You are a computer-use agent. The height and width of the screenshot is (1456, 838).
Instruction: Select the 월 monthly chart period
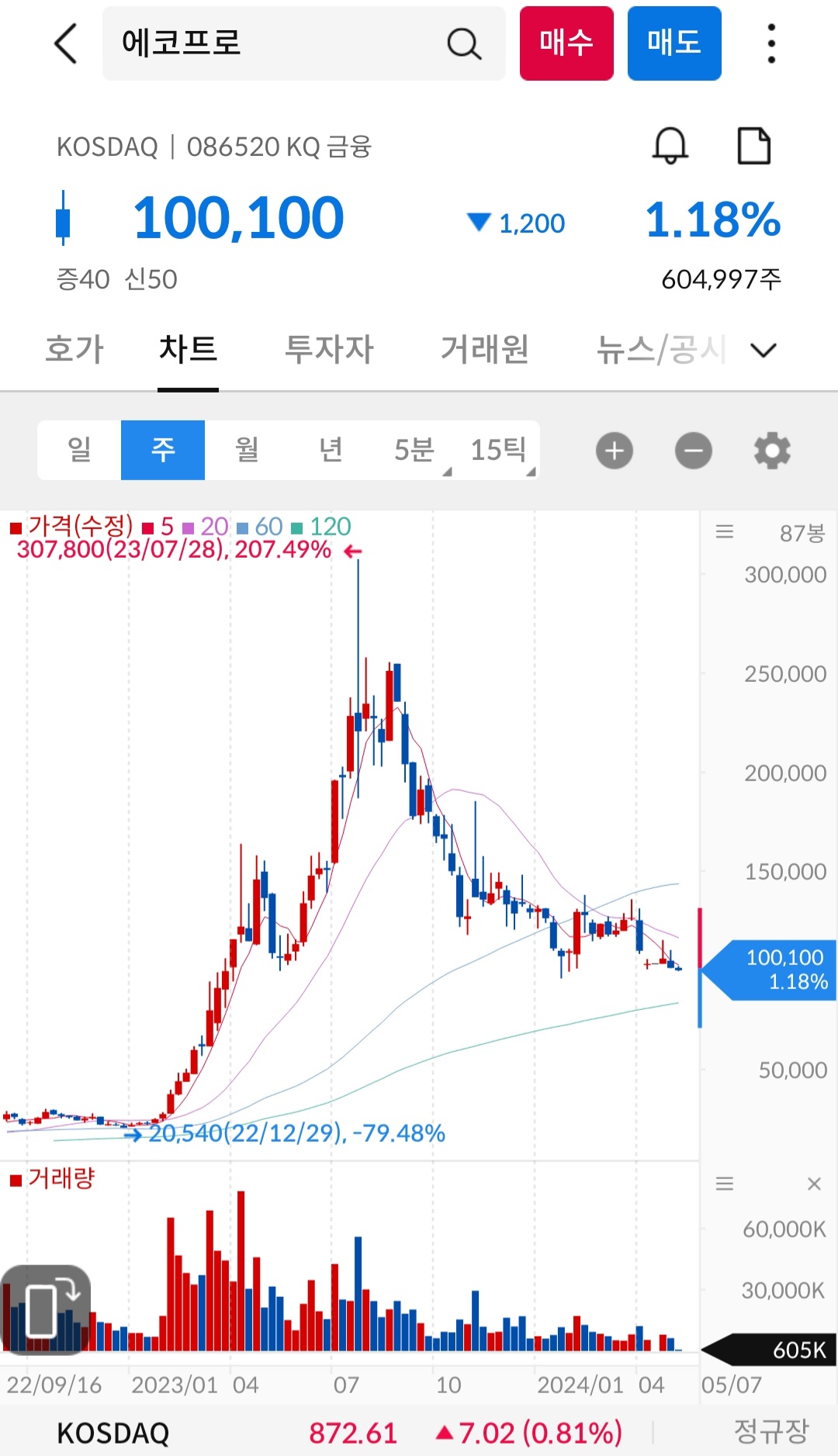point(247,450)
